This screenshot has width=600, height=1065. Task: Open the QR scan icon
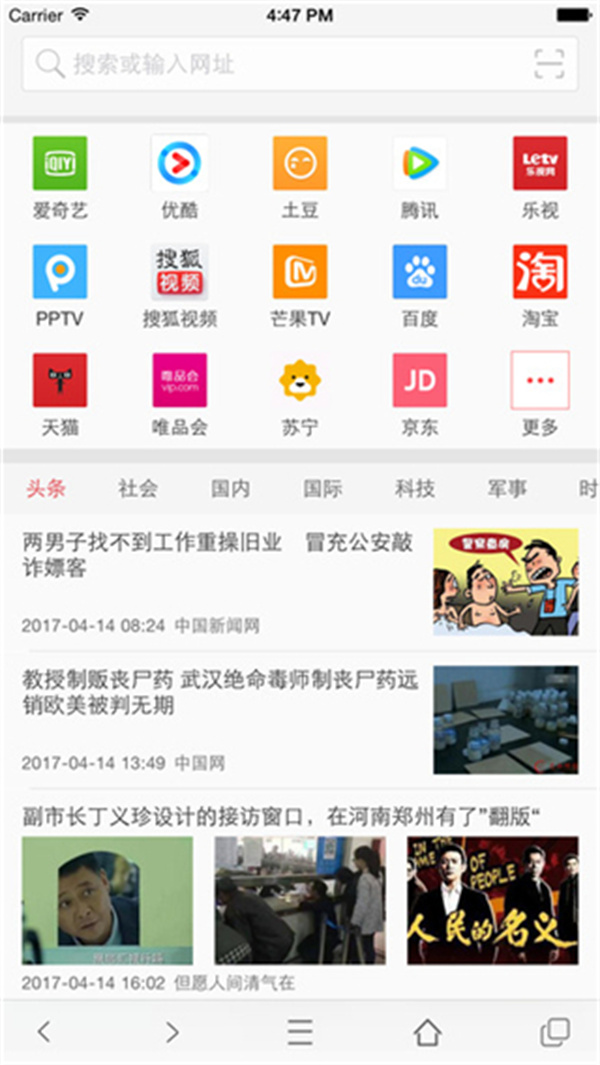tap(549, 65)
